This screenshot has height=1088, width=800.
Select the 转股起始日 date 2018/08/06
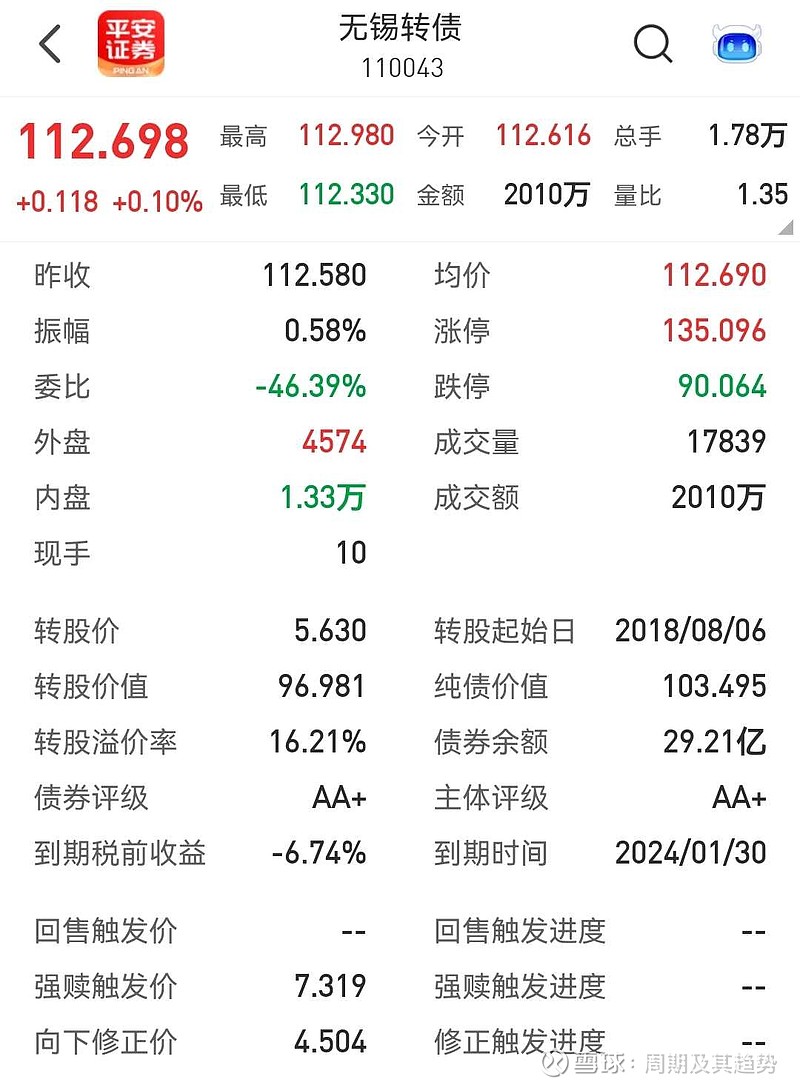pyautogui.click(x=690, y=631)
